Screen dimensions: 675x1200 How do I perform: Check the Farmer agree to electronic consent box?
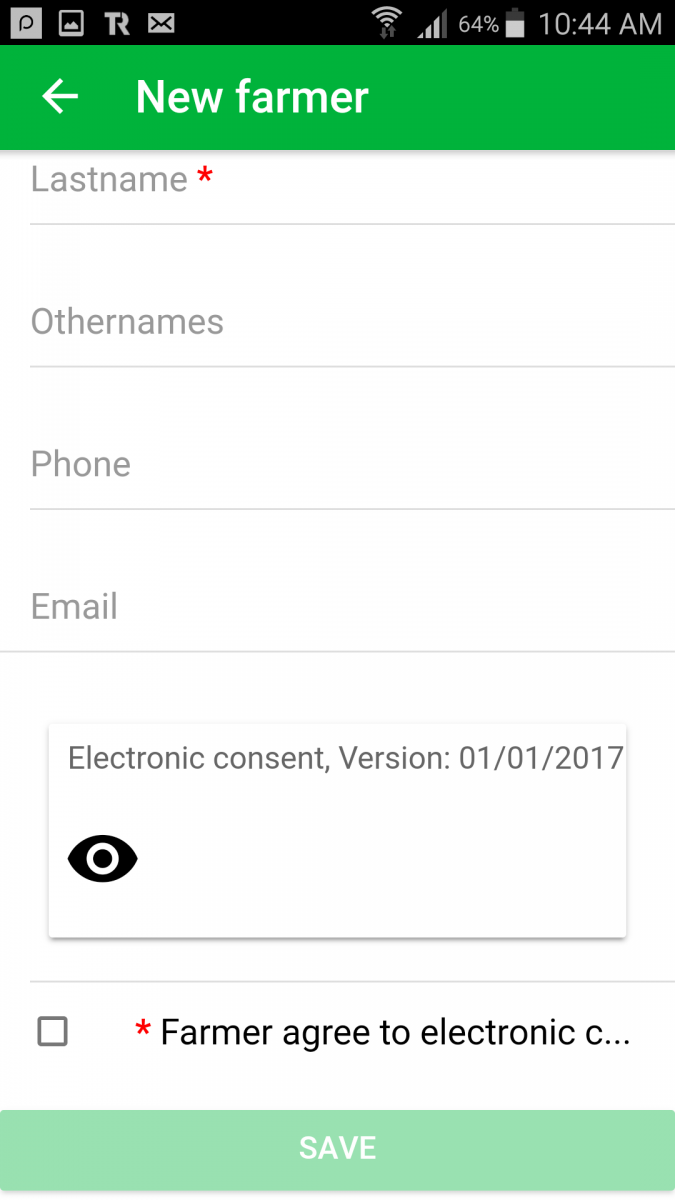click(52, 1031)
